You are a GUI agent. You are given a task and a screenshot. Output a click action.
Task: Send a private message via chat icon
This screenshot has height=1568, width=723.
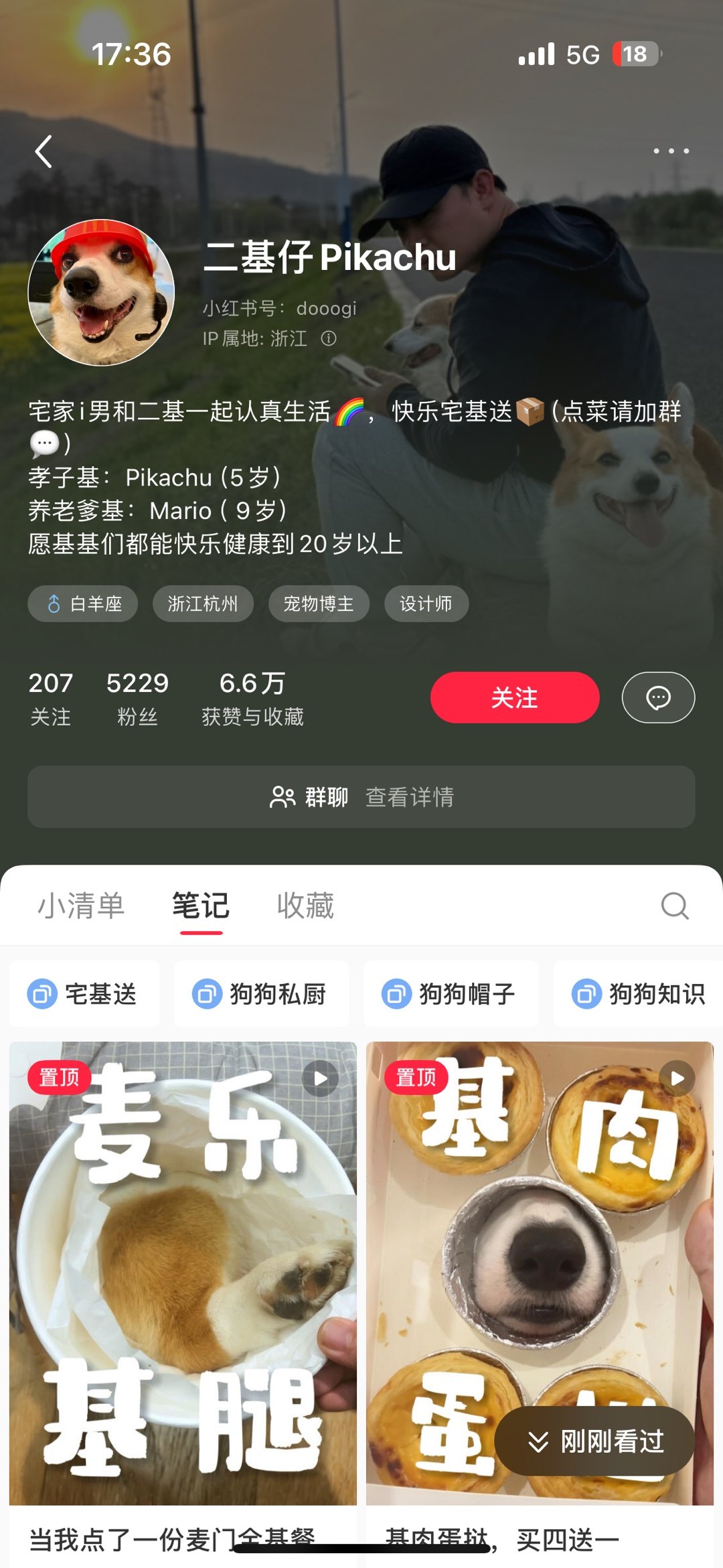point(658,697)
